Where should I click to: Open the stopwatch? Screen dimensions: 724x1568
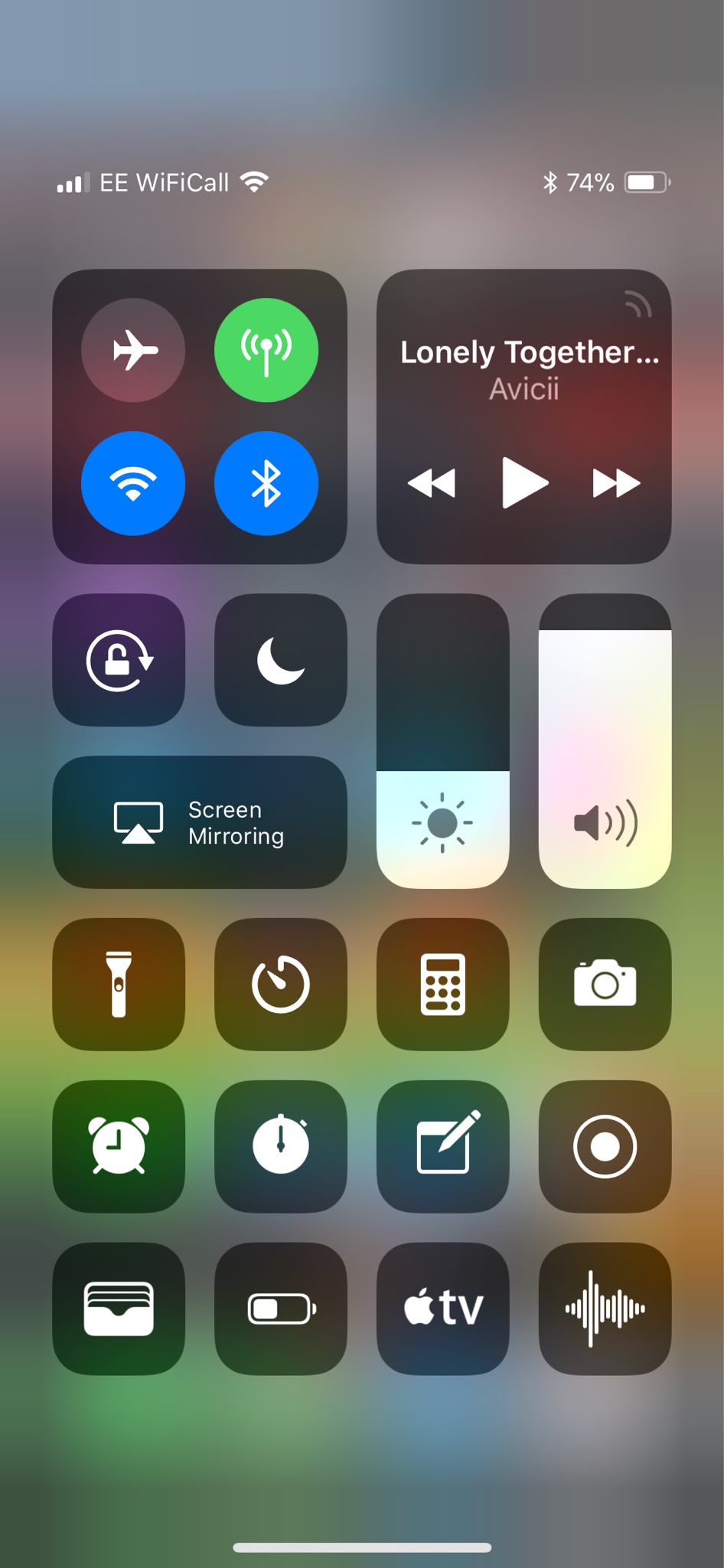pyautogui.click(x=280, y=1146)
